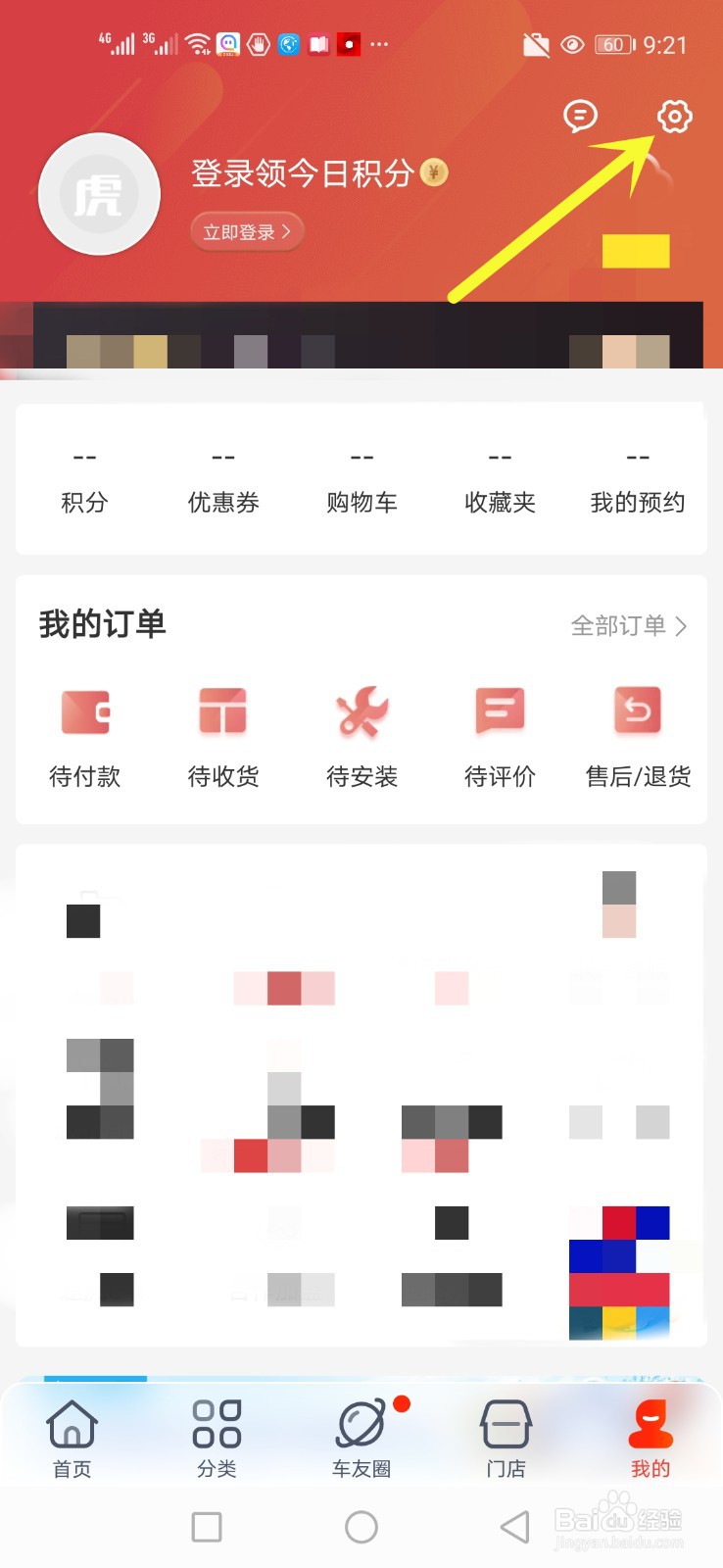Open the settings gear icon
This screenshot has height=1568, width=723.
tap(674, 117)
